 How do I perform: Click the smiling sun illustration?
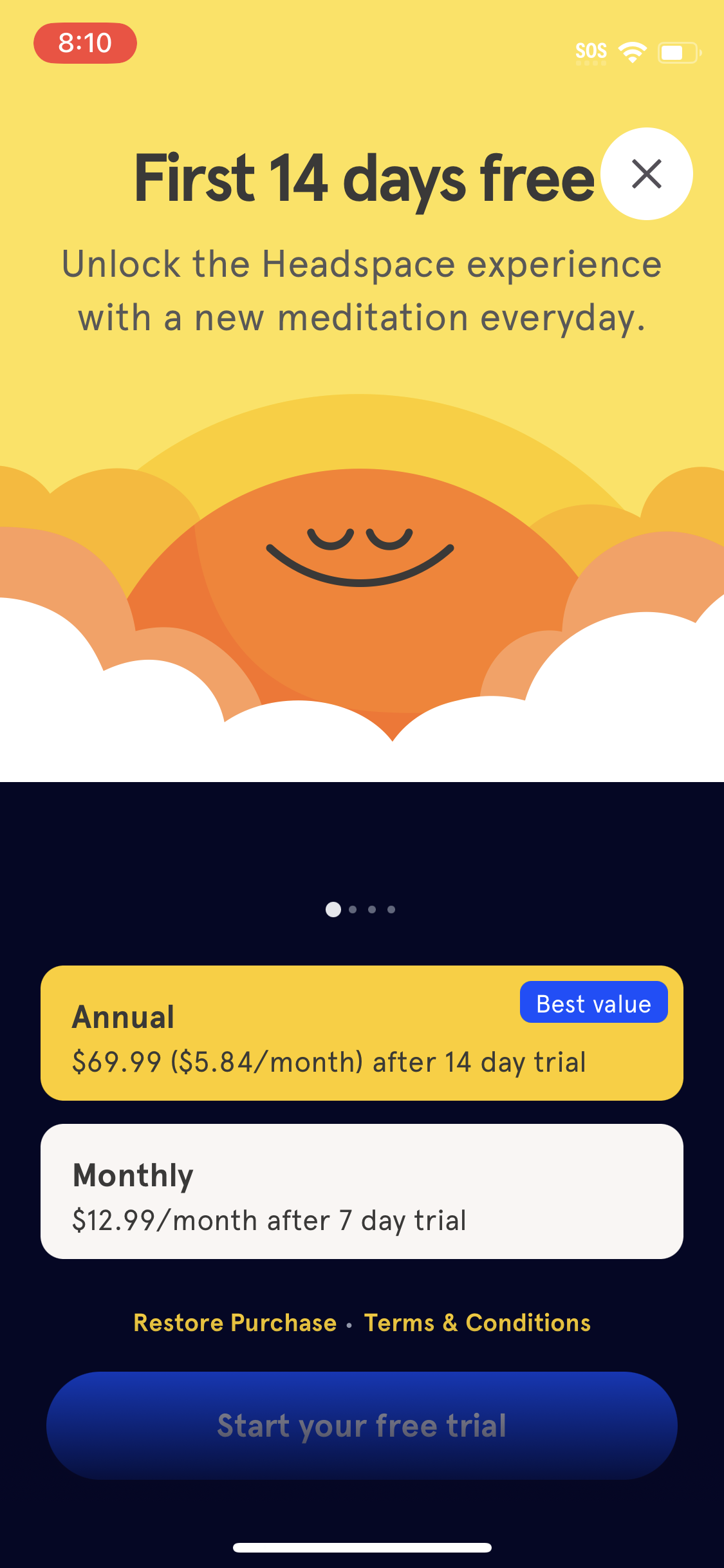362,566
